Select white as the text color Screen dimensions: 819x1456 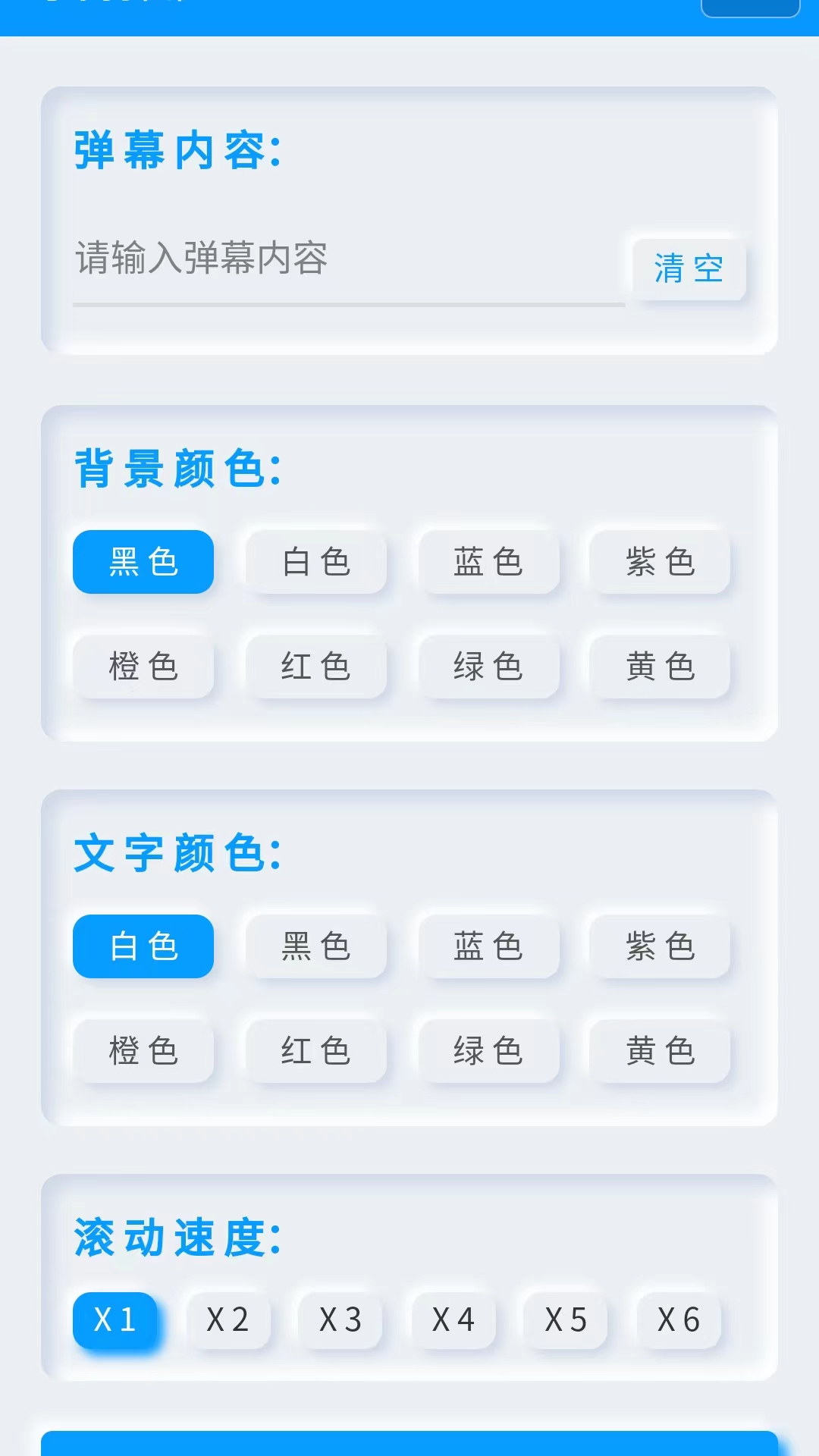(143, 946)
